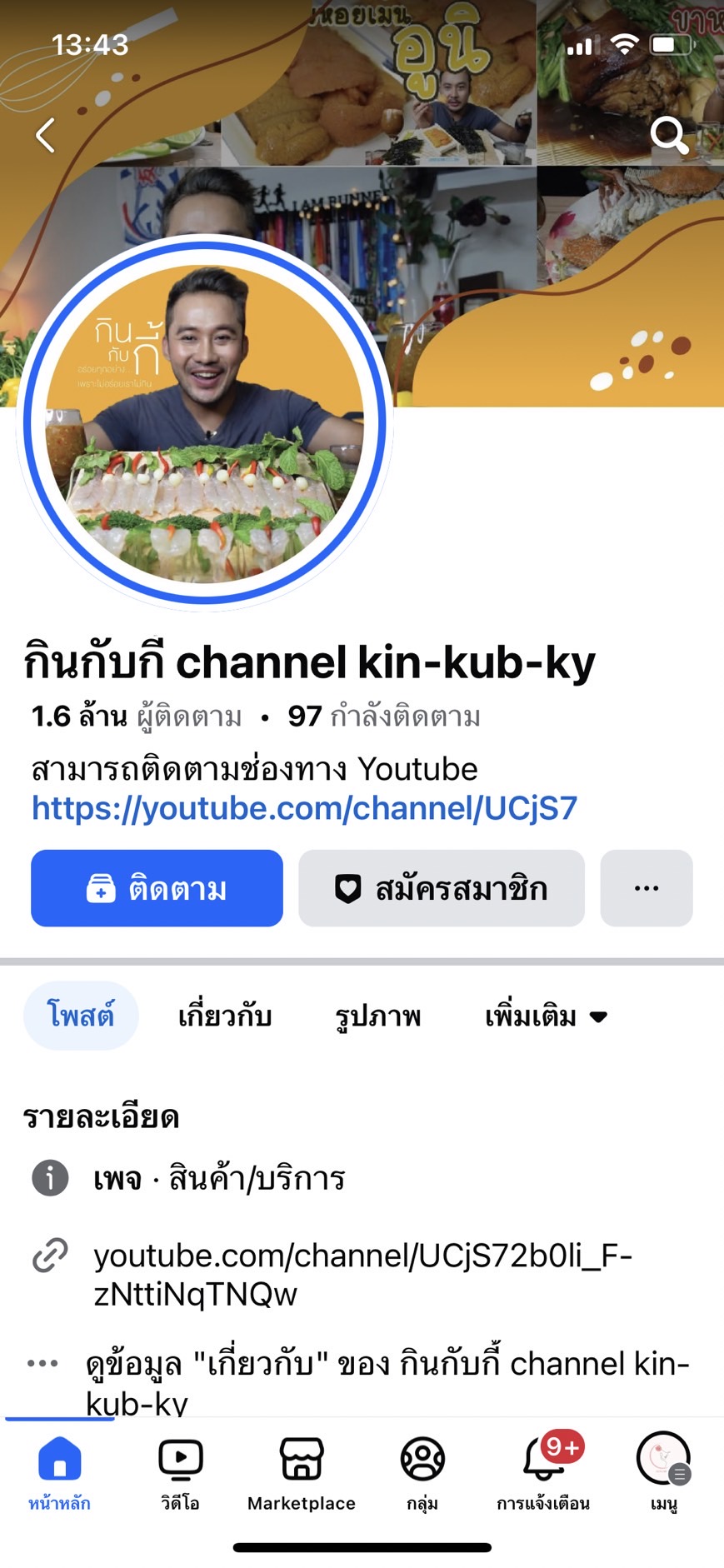Open the Marketplace tab
Viewport: 724px width, 1568px height.
[302, 1473]
